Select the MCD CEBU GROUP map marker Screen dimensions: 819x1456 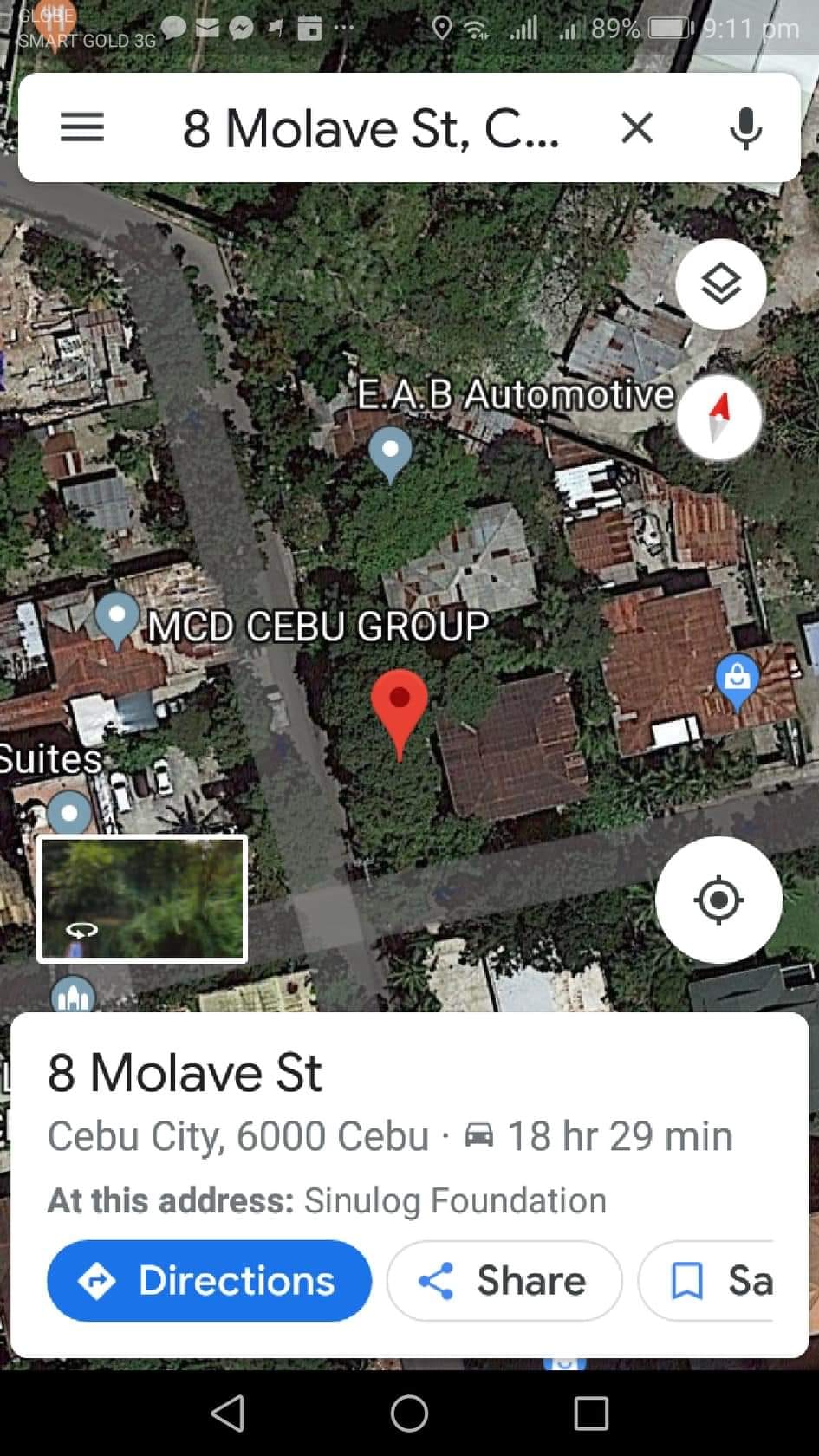click(117, 617)
